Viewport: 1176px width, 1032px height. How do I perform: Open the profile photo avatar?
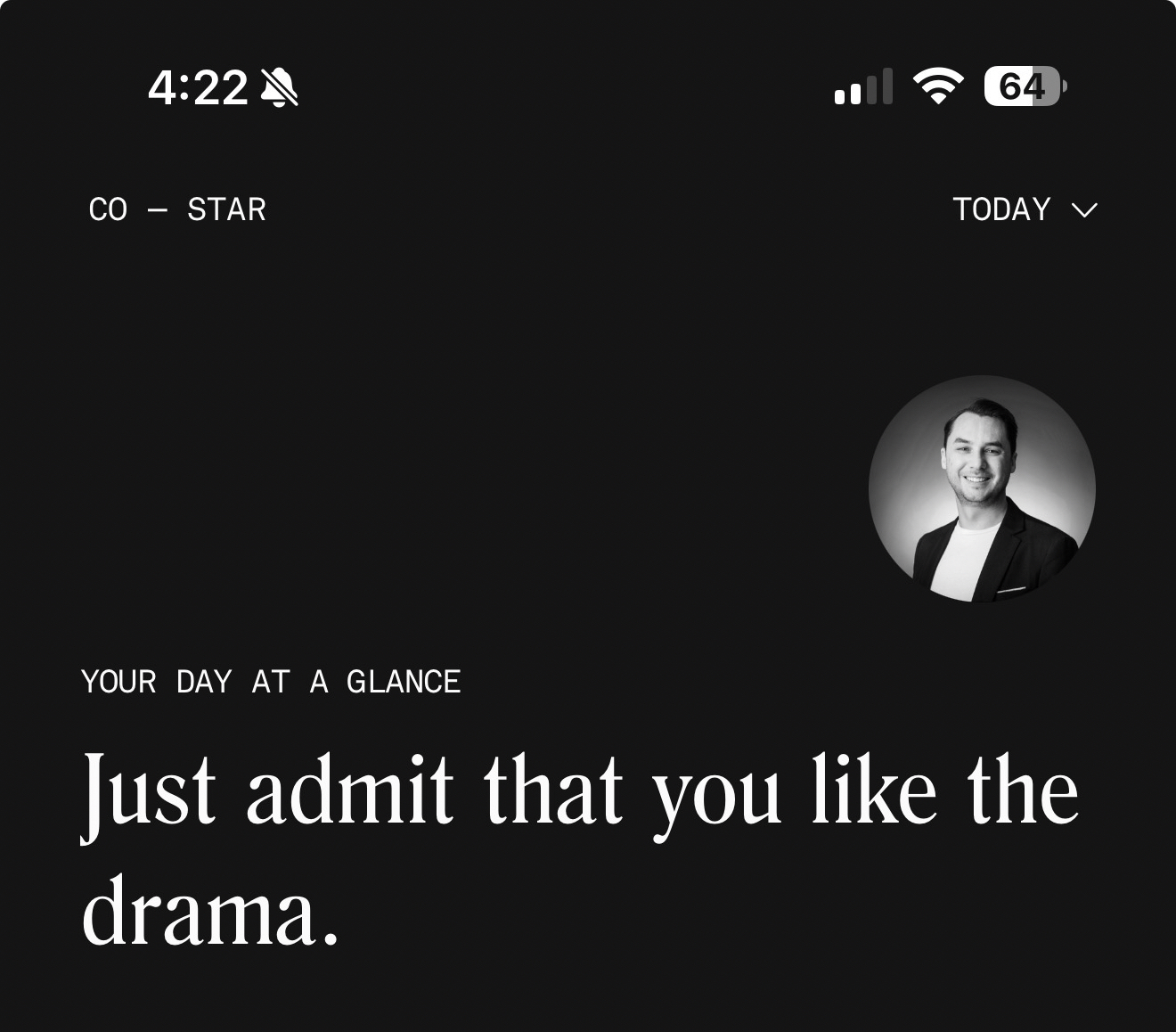[x=982, y=488]
